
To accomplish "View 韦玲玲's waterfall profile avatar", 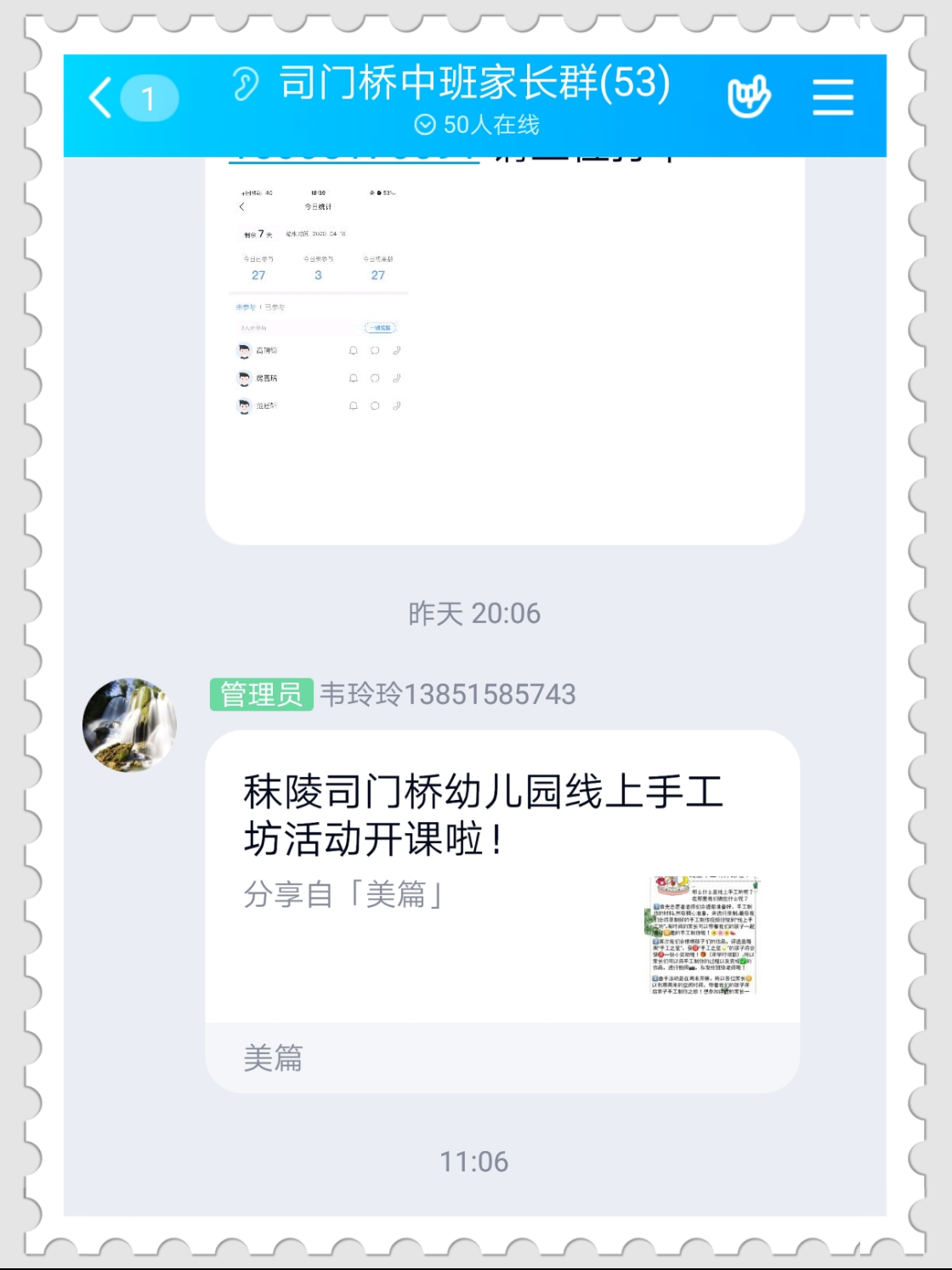I will [x=129, y=725].
